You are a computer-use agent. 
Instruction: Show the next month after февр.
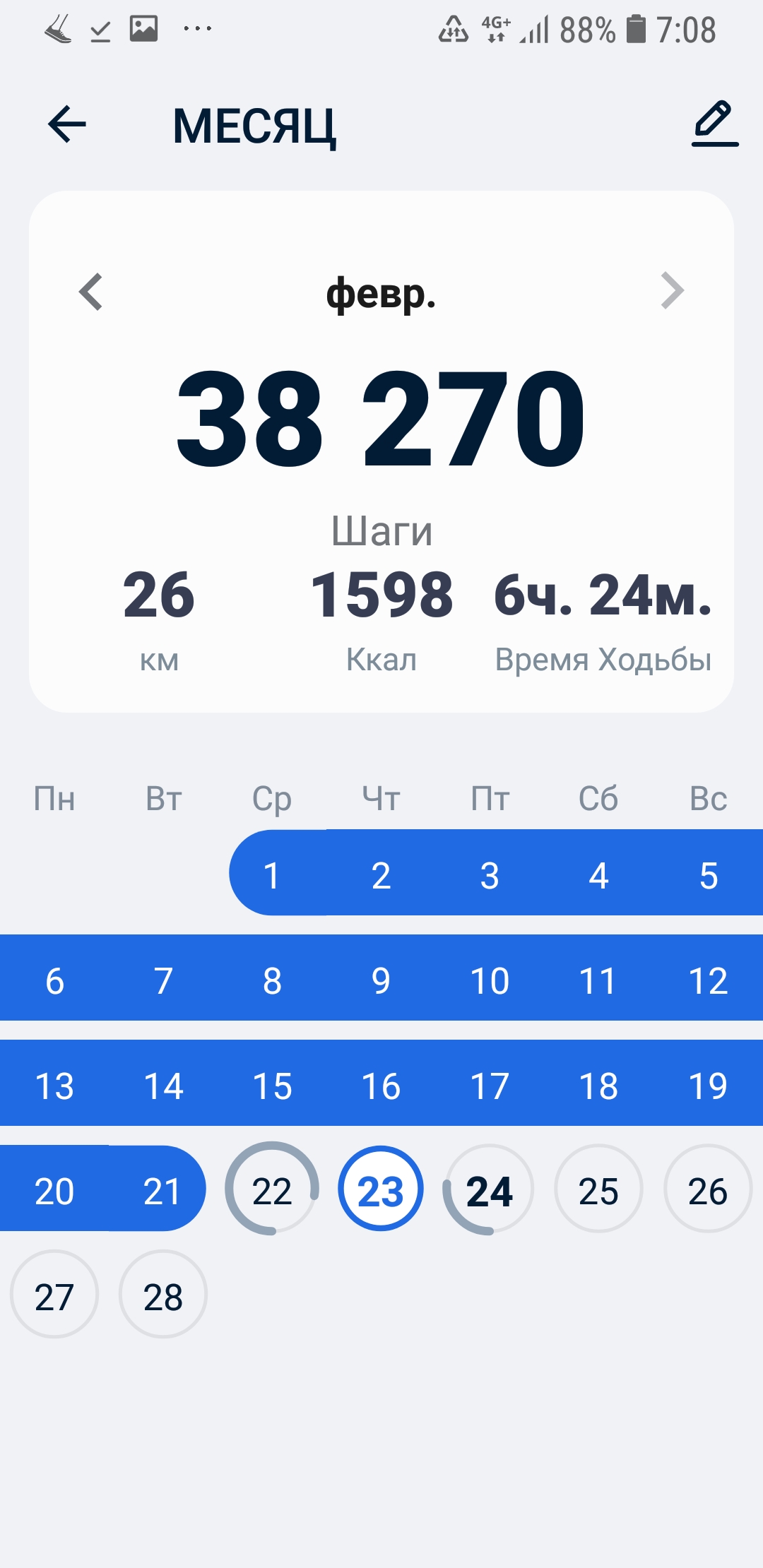pos(672,291)
